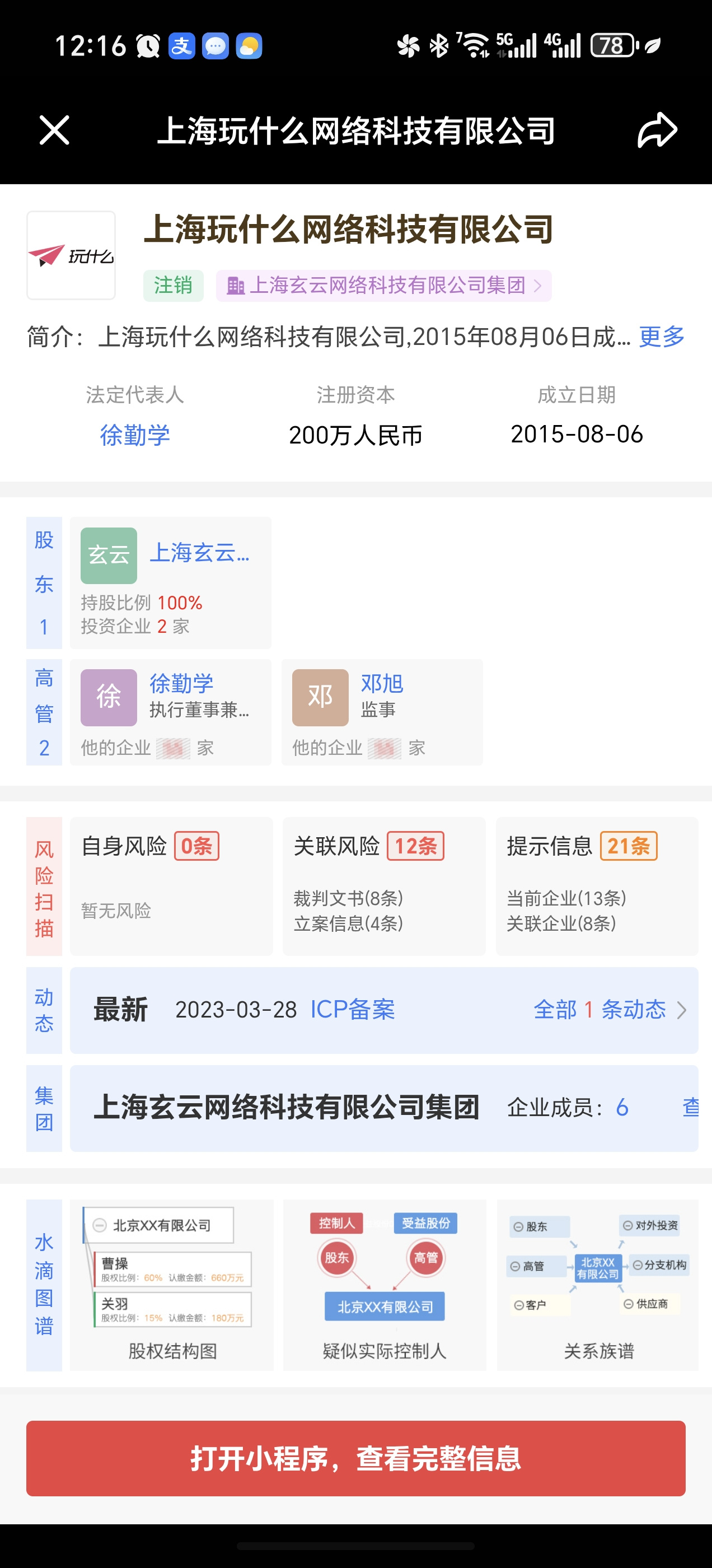The image size is (712, 1568).
Task: Open the 上海玄云网络科技有限公司集团 group row
Action: coord(384,1108)
